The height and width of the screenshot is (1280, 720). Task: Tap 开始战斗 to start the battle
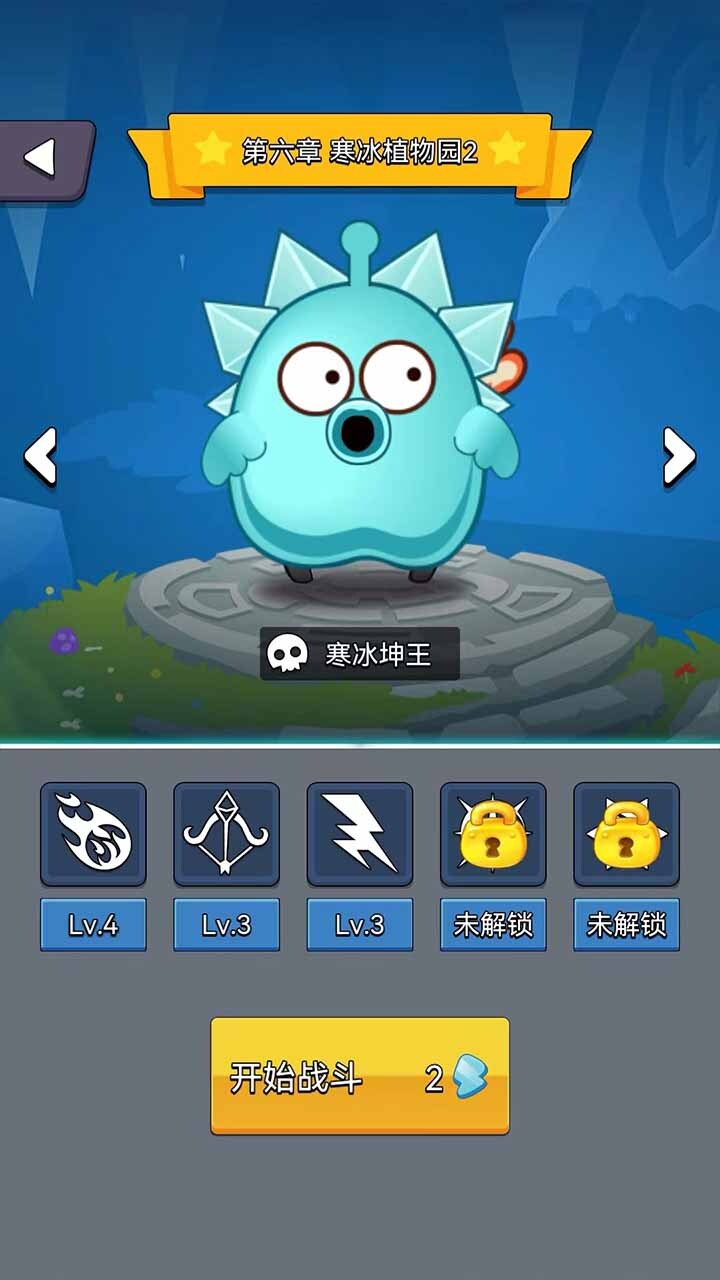click(x=360, y=1076)
